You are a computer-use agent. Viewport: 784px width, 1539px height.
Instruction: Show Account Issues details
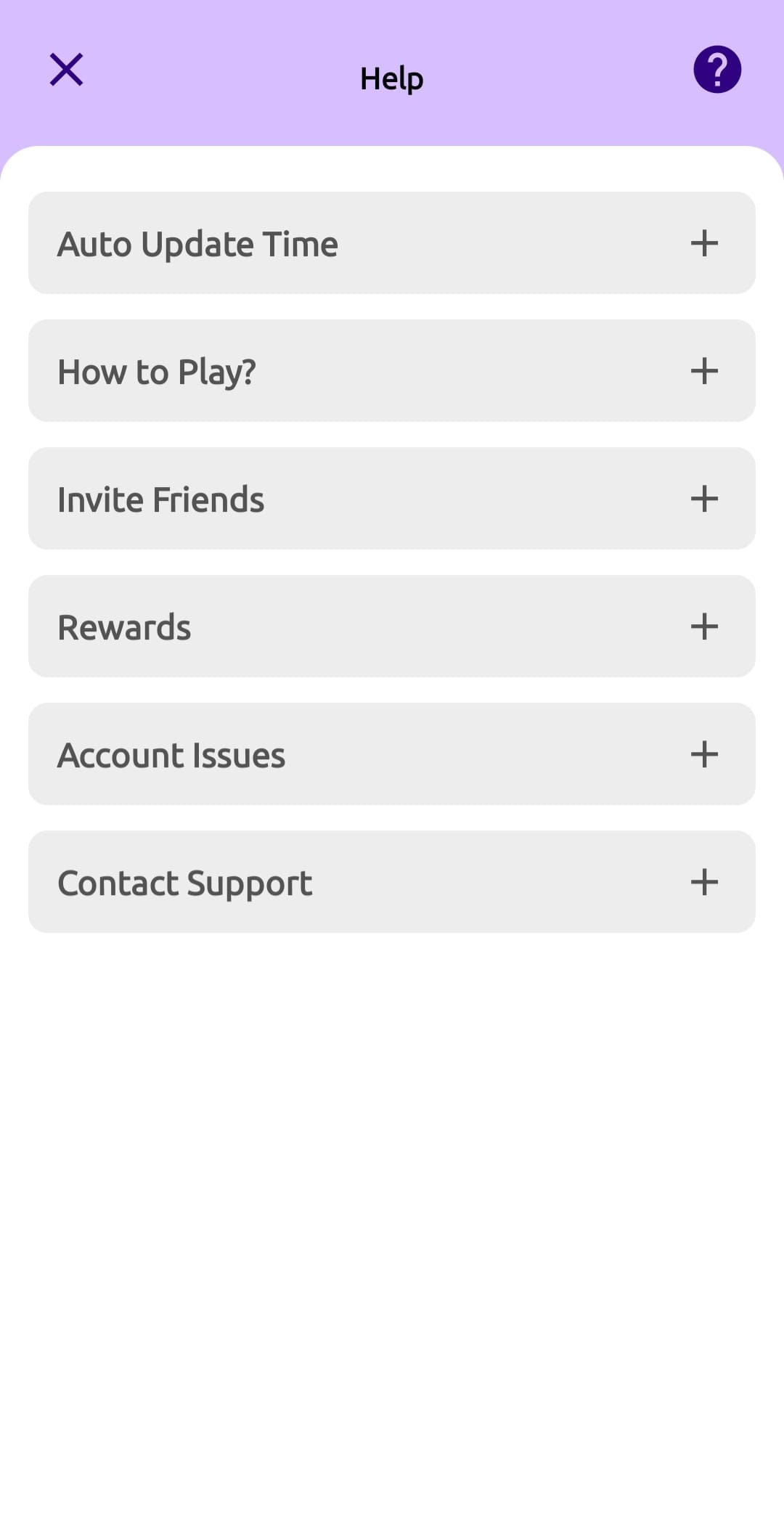pyautogui.click(x=392, y=754)
